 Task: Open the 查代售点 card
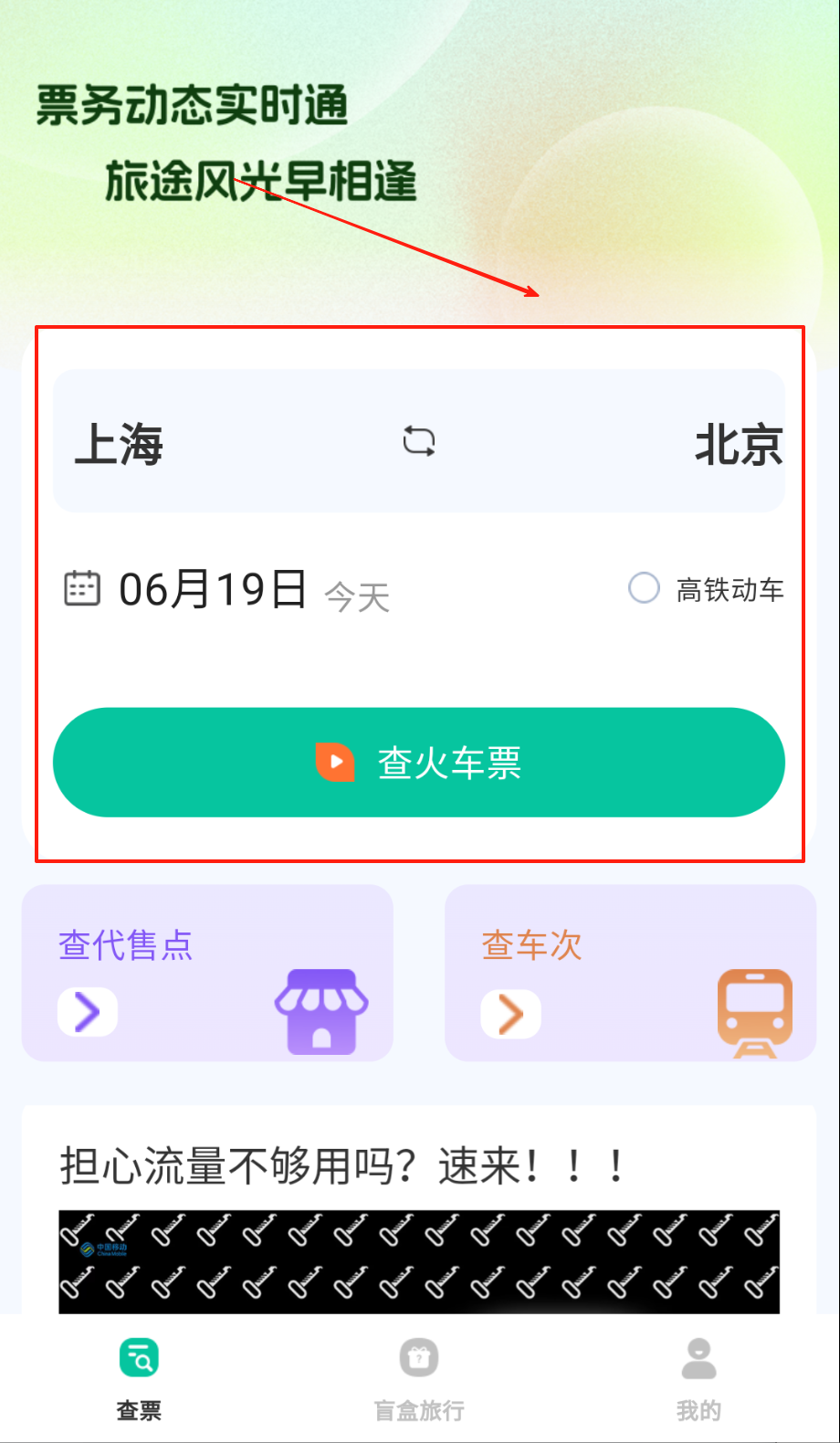coord(207,973)
